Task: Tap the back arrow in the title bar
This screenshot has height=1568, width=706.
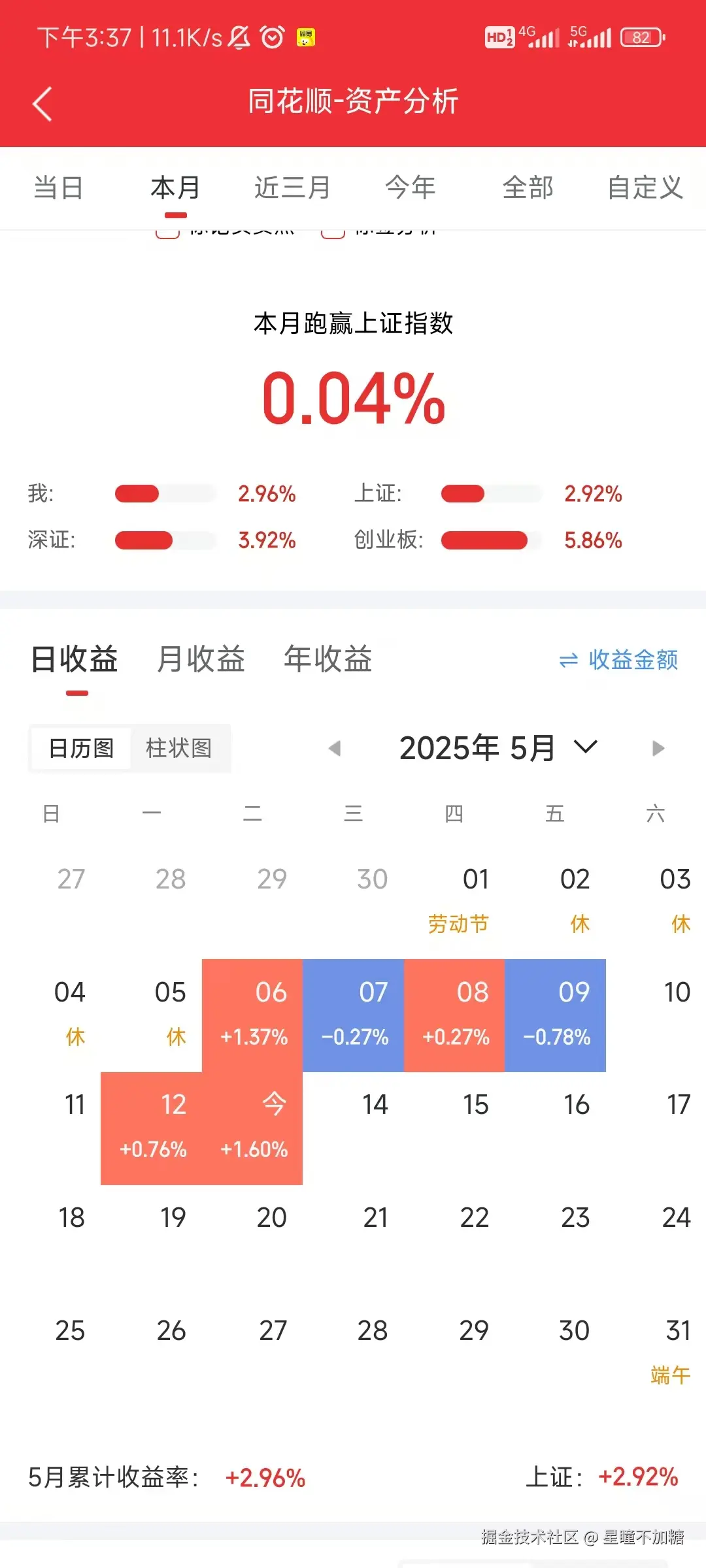Action: [42, 103]
